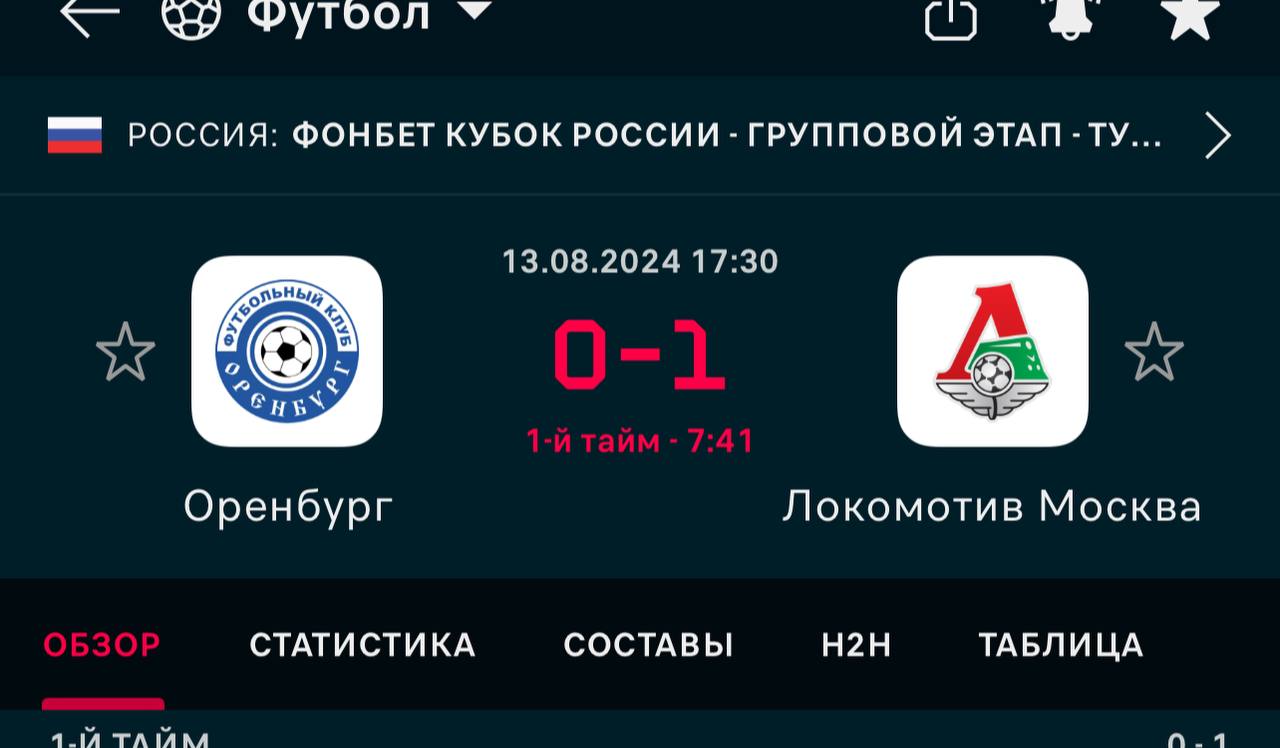Switch to the Таблица tab
The image size is (1280, 748).
1060,645
